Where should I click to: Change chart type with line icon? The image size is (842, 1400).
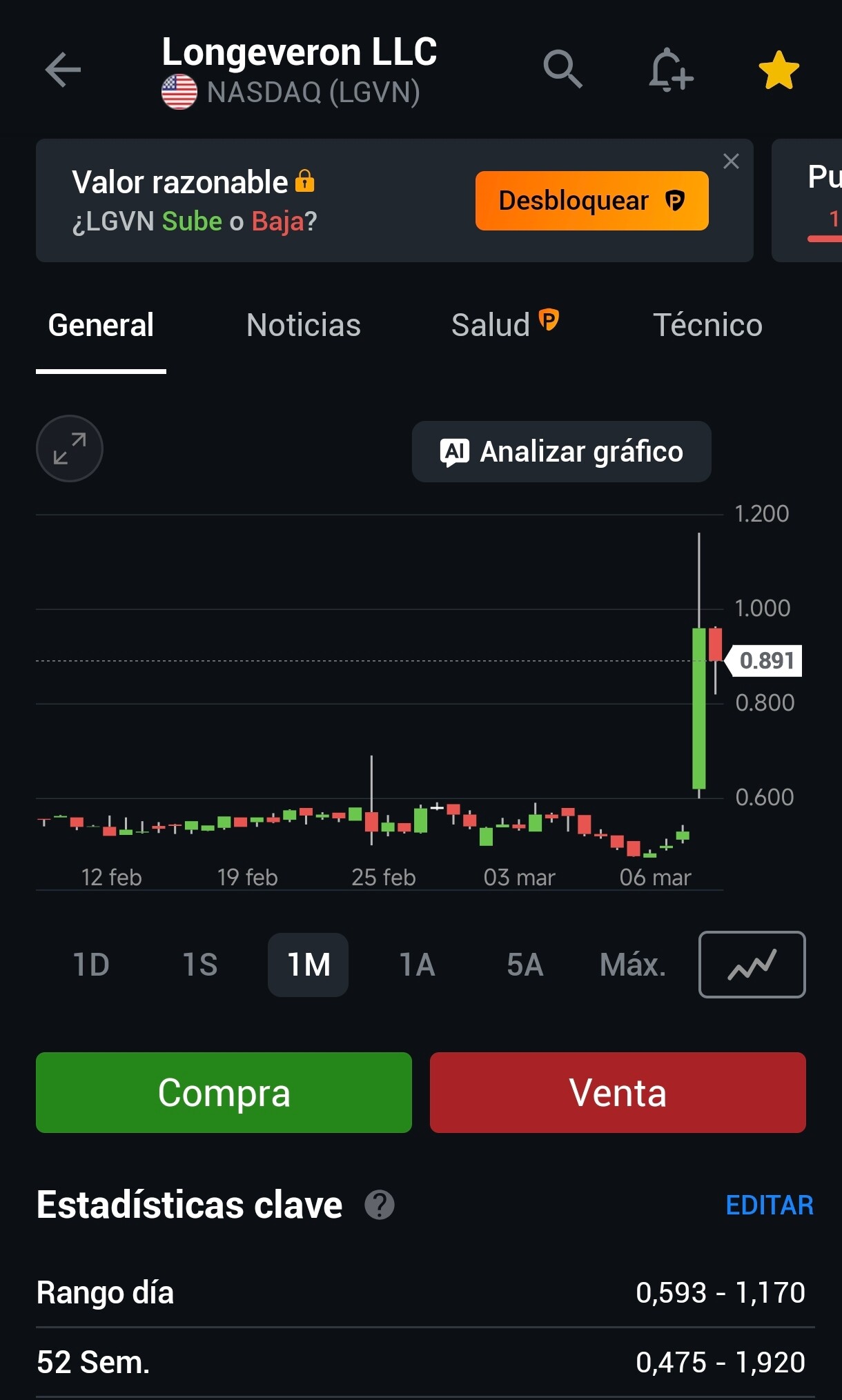tap(752, 965)
